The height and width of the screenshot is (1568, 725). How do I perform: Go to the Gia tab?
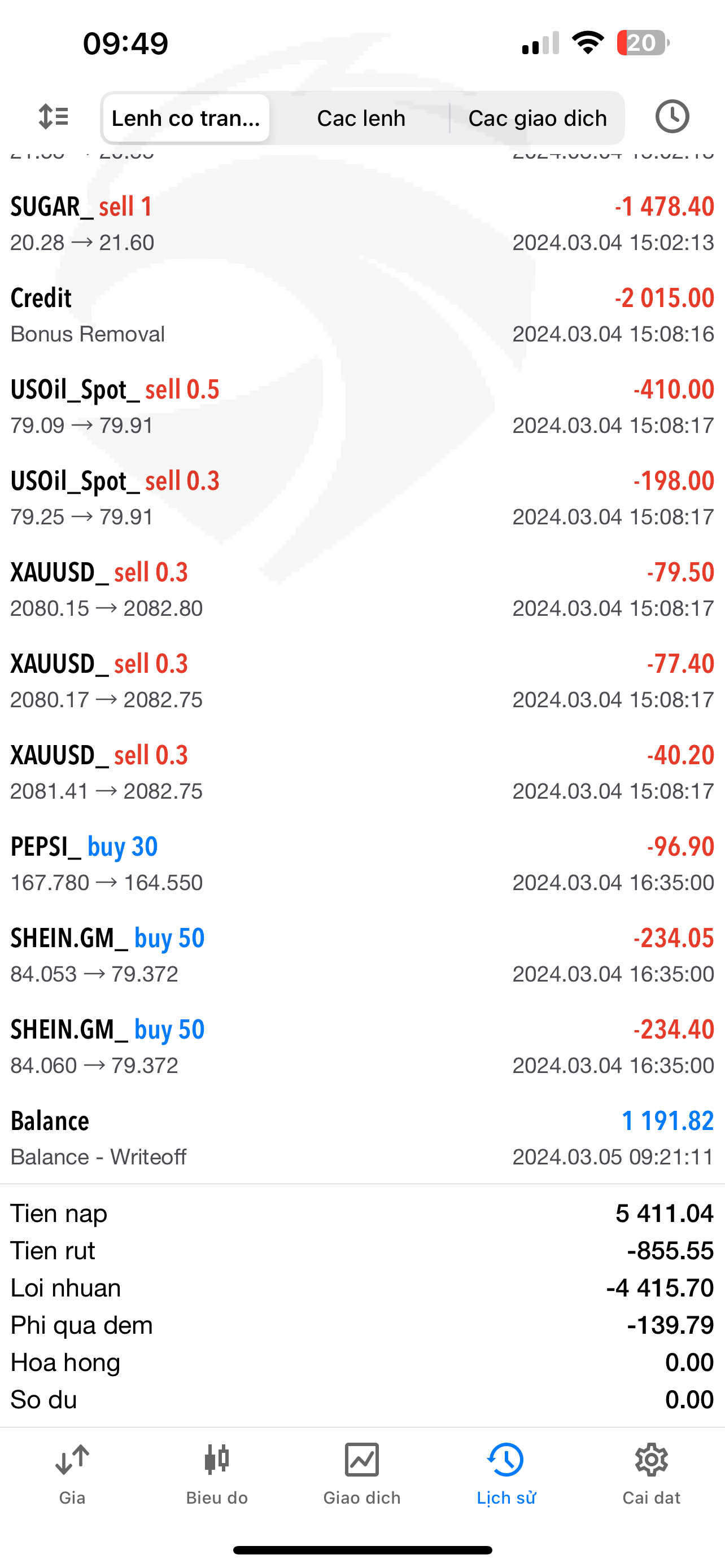[x=72, y=1473]
